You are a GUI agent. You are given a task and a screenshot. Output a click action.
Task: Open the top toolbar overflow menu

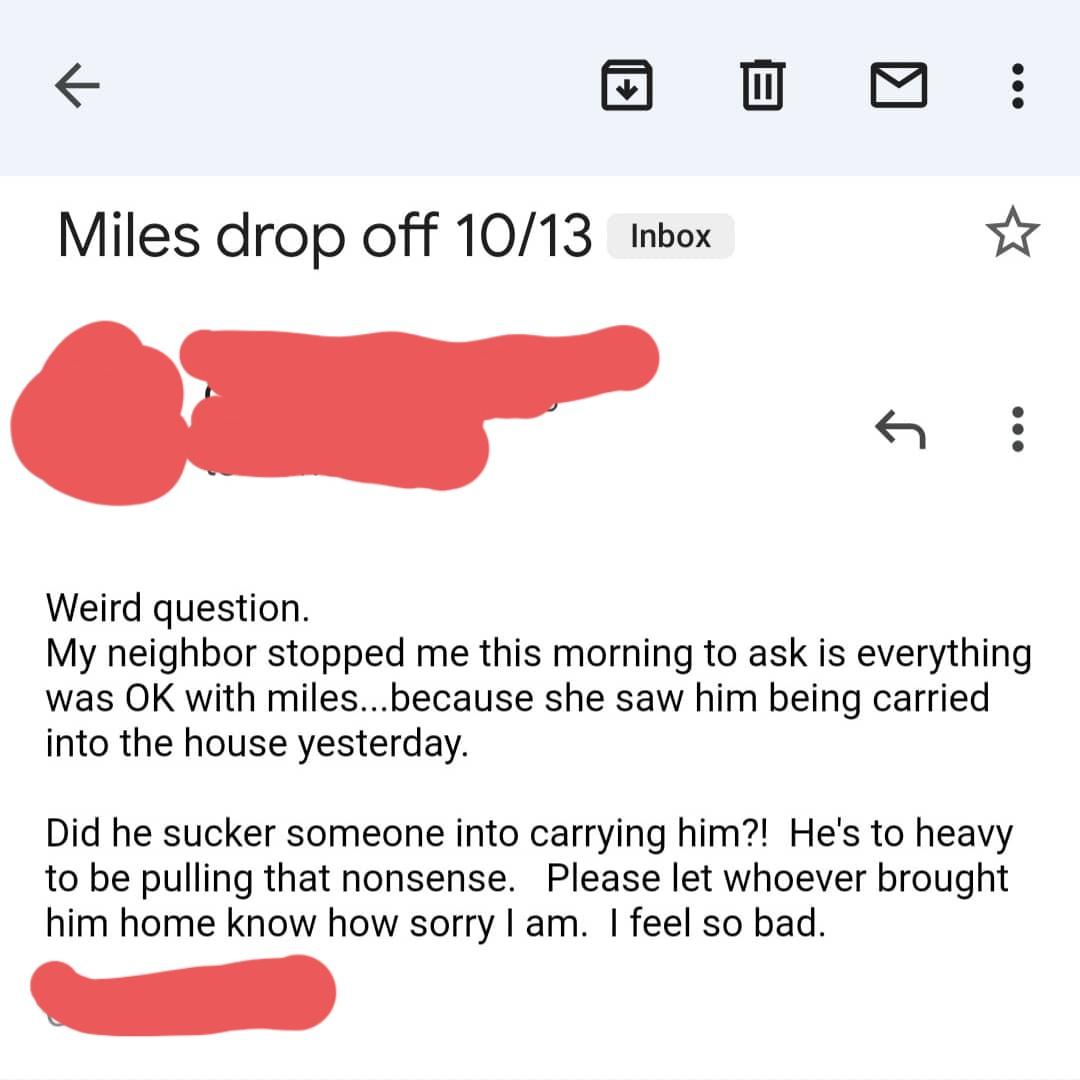[x=1017, y=86]
